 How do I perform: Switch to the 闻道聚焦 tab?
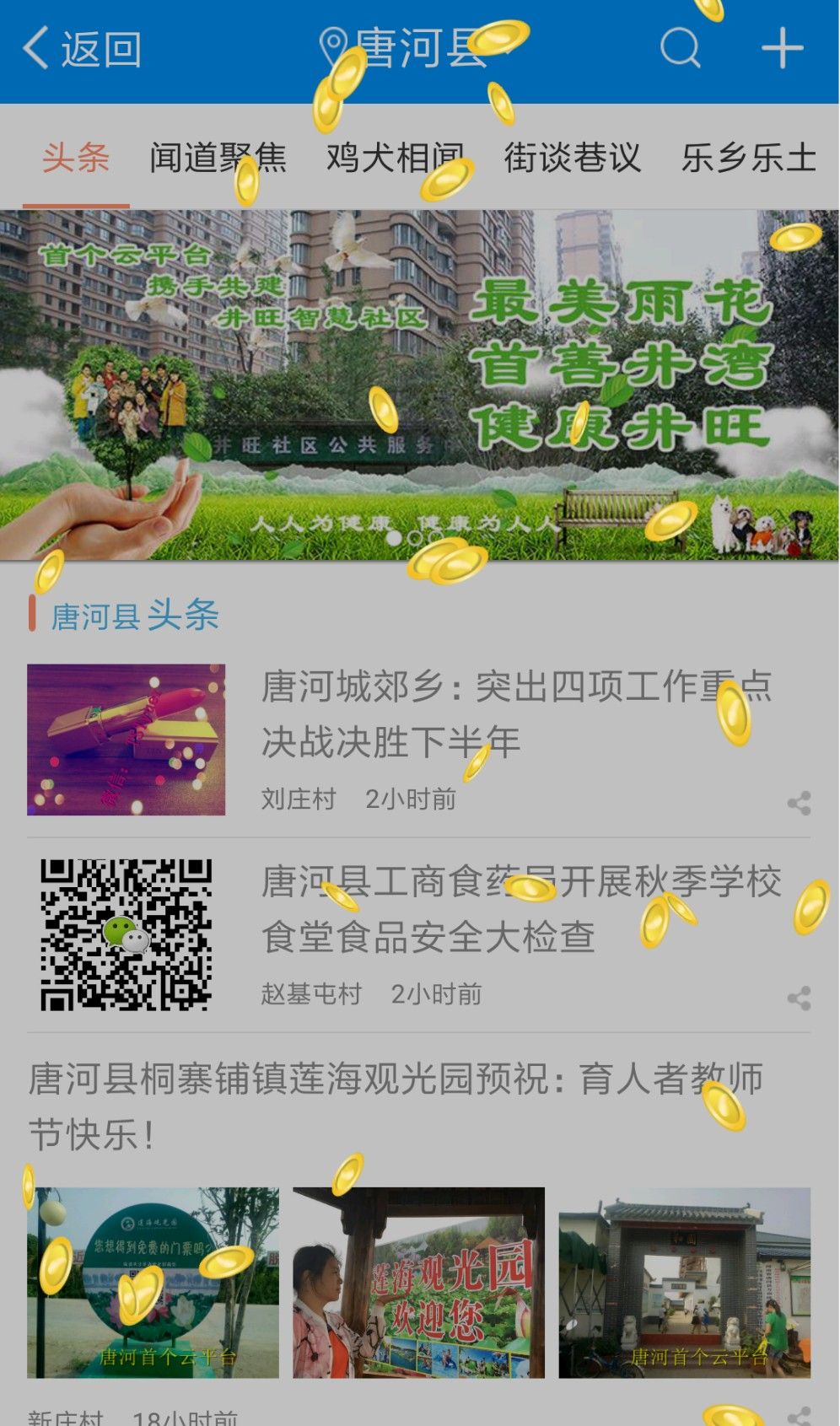coord(218,158)
